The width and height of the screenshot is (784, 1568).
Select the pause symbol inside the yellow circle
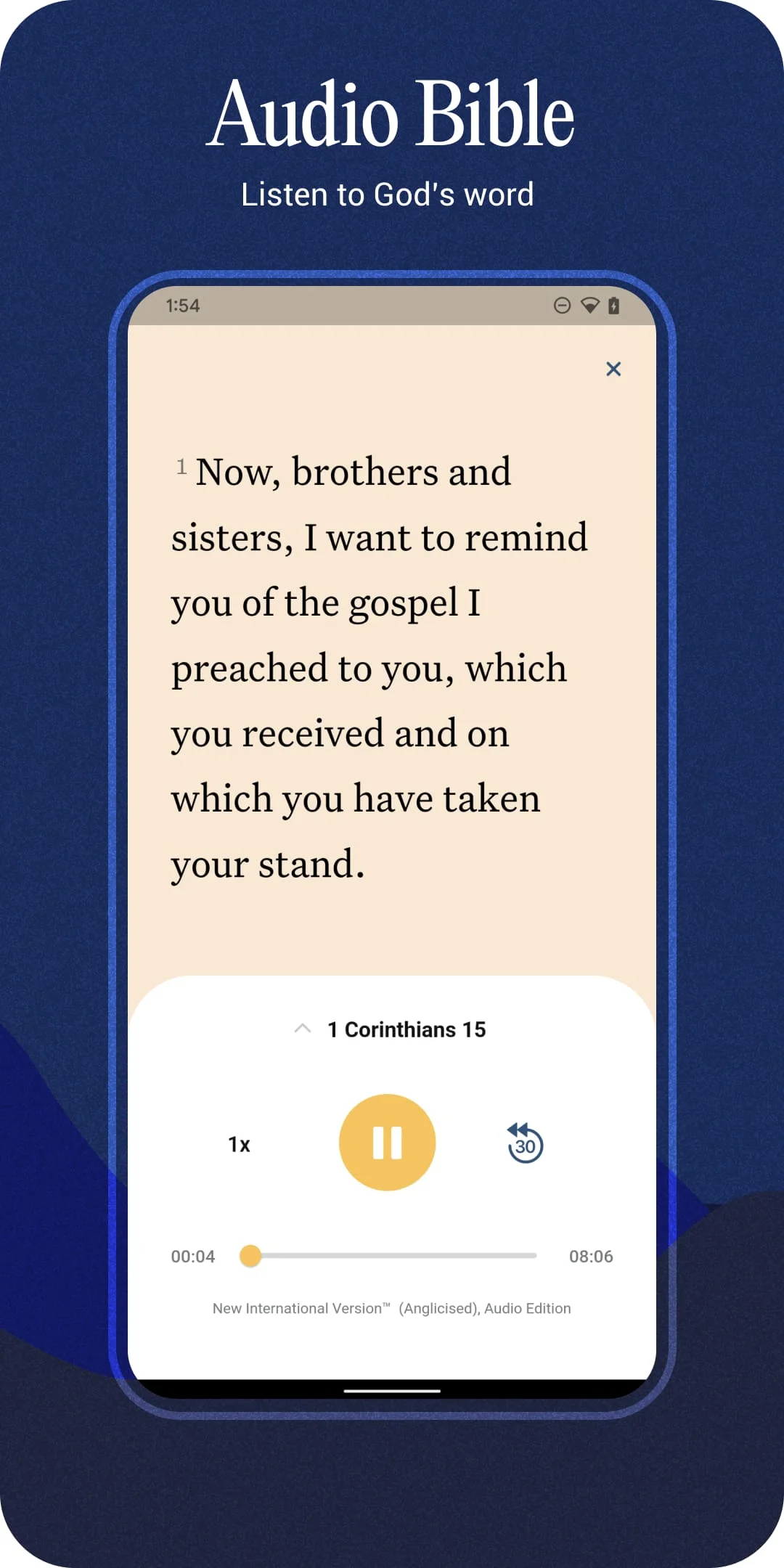[x=386, y=1142]
